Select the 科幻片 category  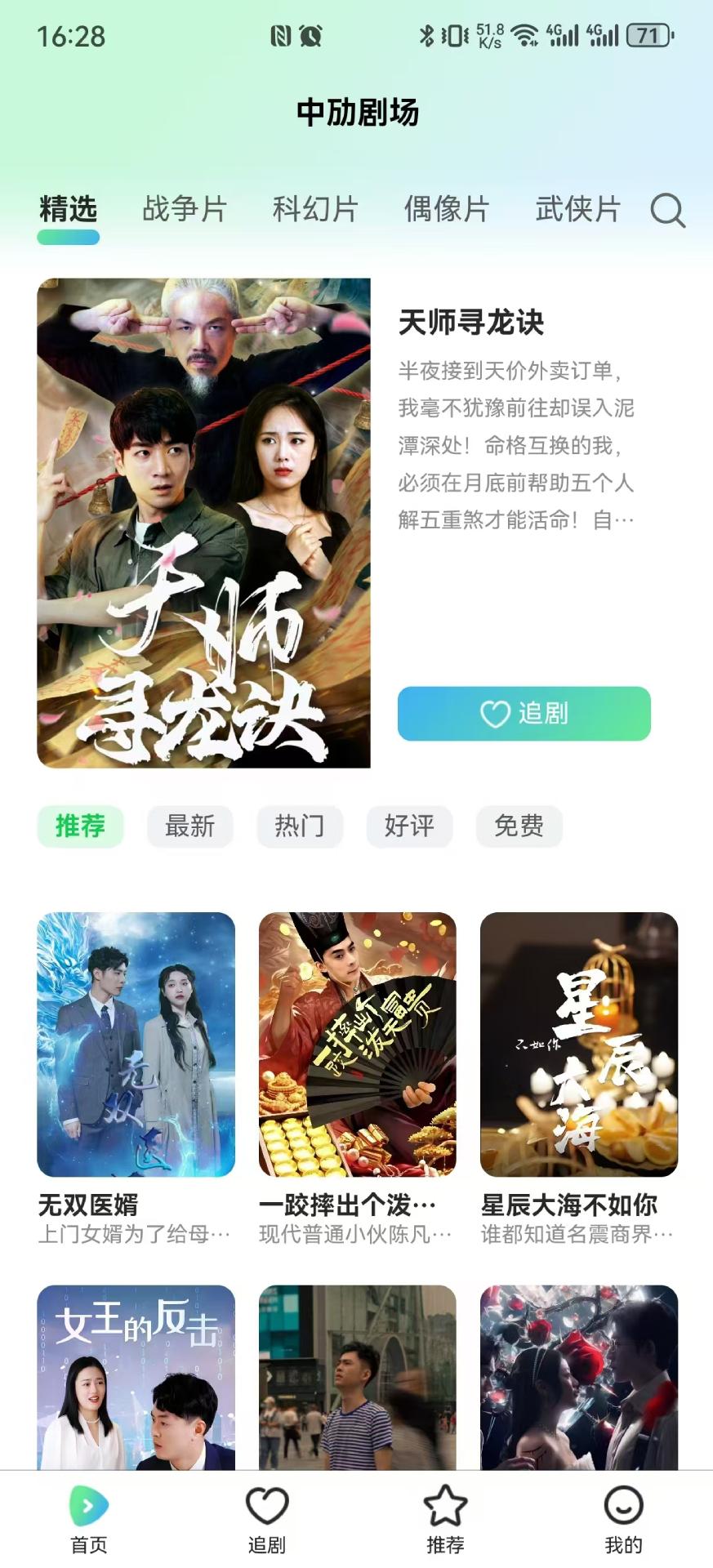pyautogui.click(x=315, y=209)
